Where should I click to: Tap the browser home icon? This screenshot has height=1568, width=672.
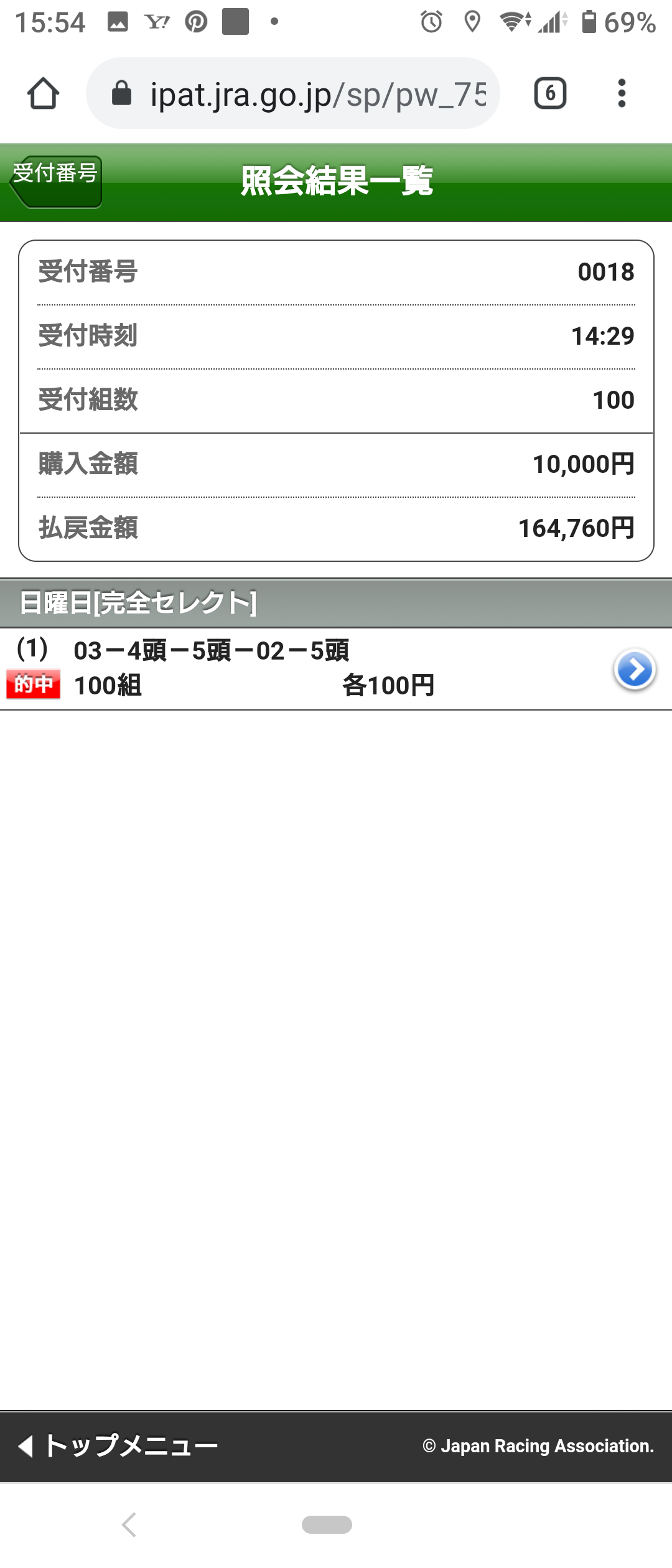tap(43, 94)
